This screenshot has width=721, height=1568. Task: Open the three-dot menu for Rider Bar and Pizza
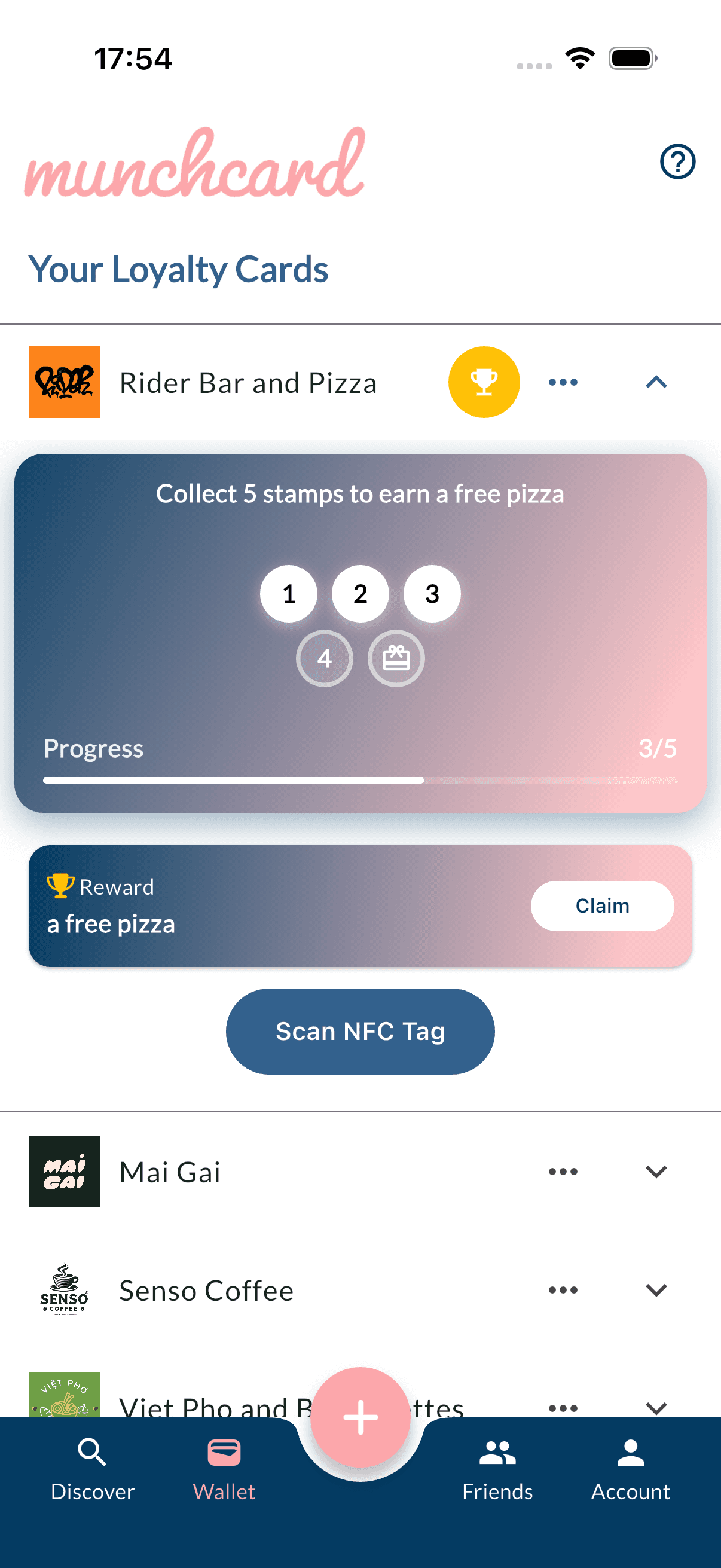pos(562,382)
